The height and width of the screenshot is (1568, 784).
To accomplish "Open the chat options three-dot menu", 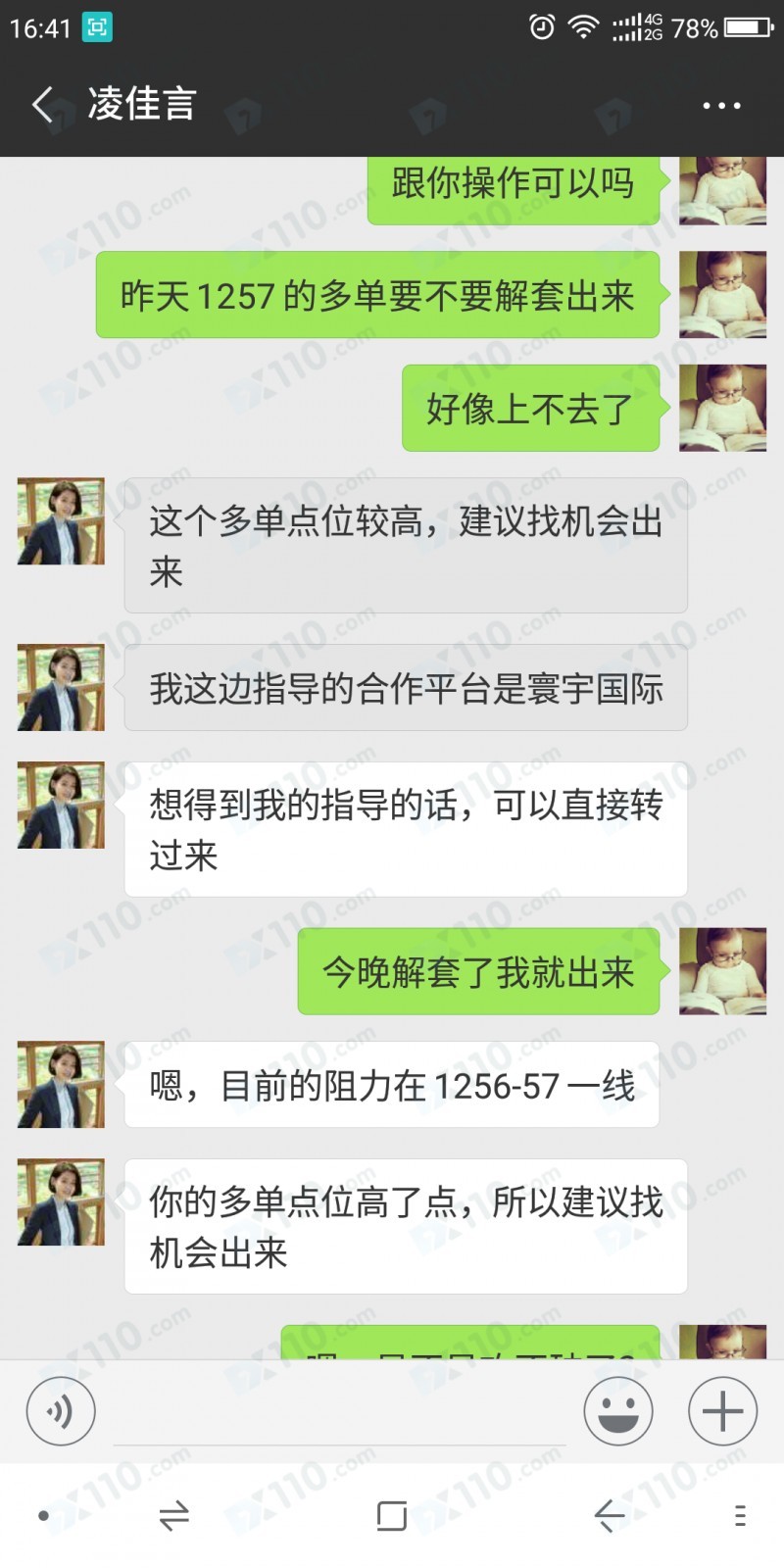I will [721, 105].
